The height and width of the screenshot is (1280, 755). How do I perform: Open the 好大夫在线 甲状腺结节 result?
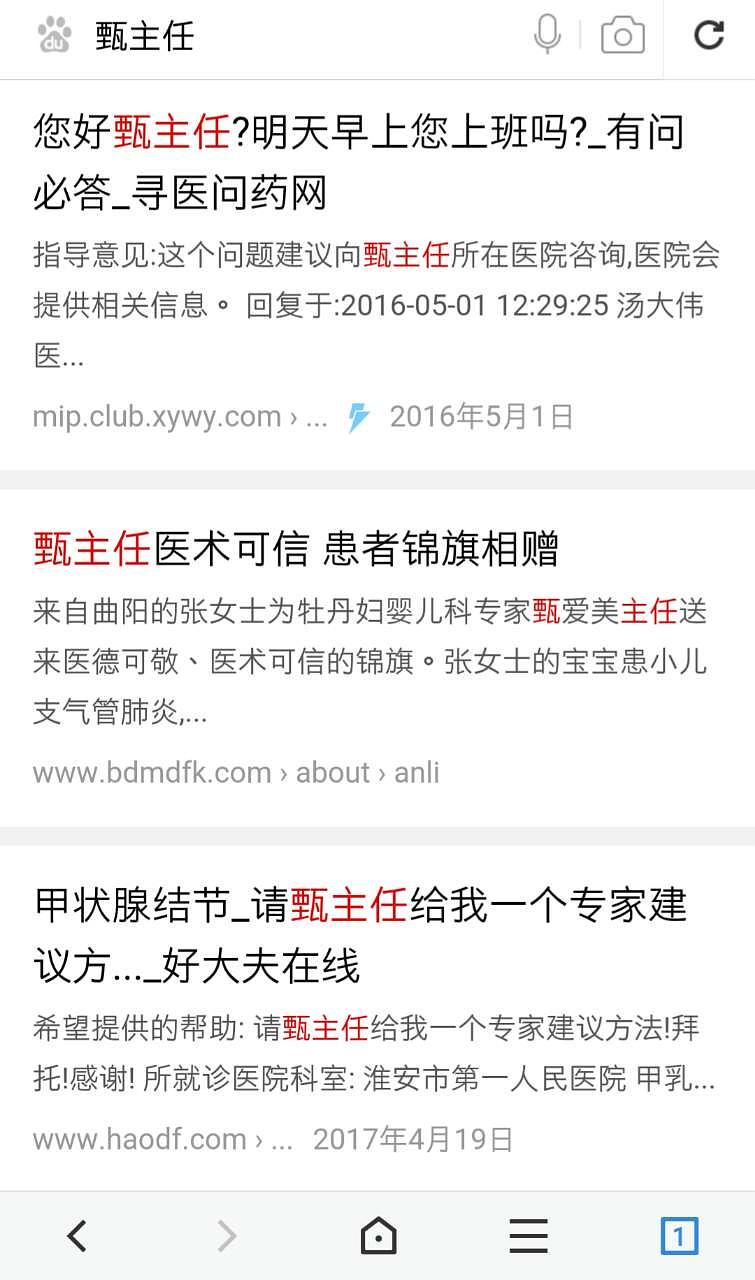360,935
